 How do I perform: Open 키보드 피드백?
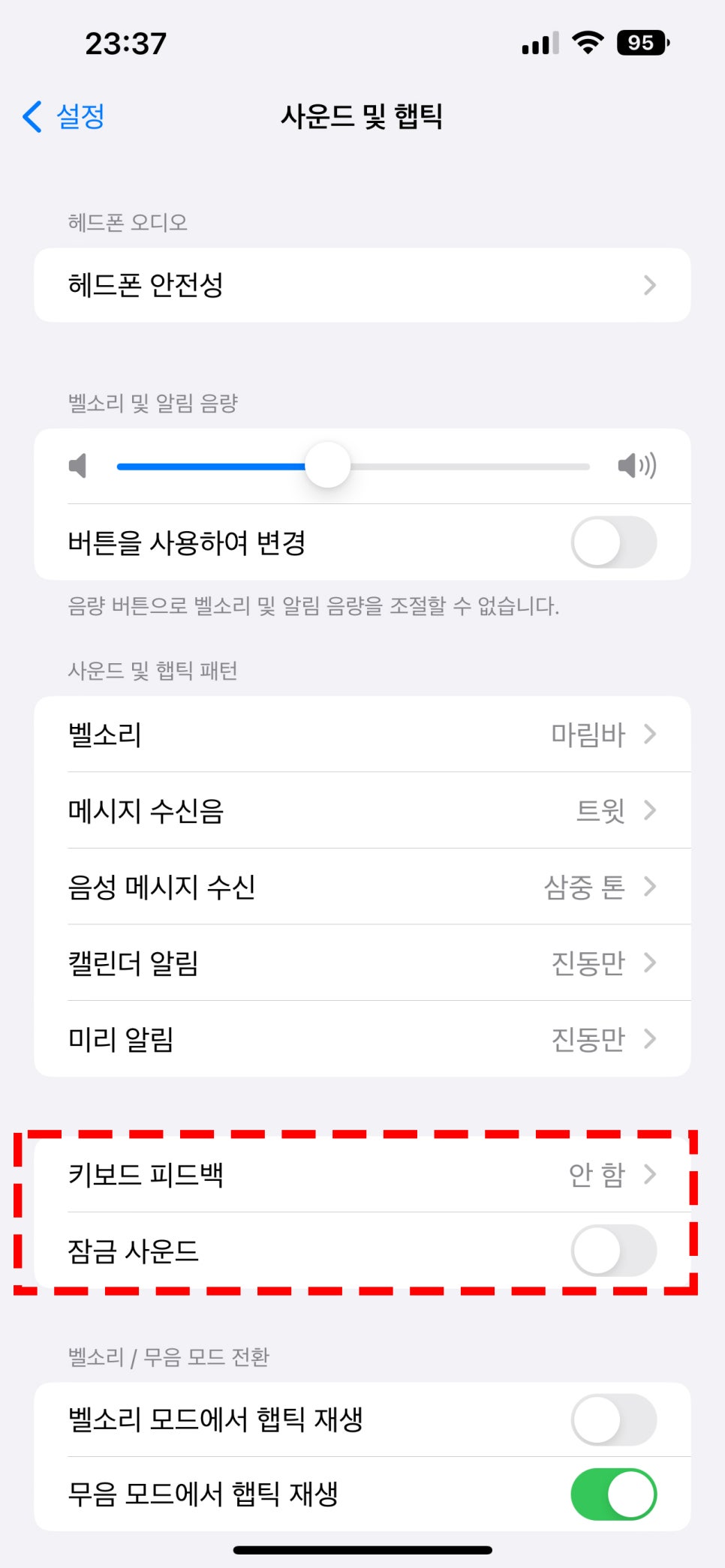coord(362,1174)
